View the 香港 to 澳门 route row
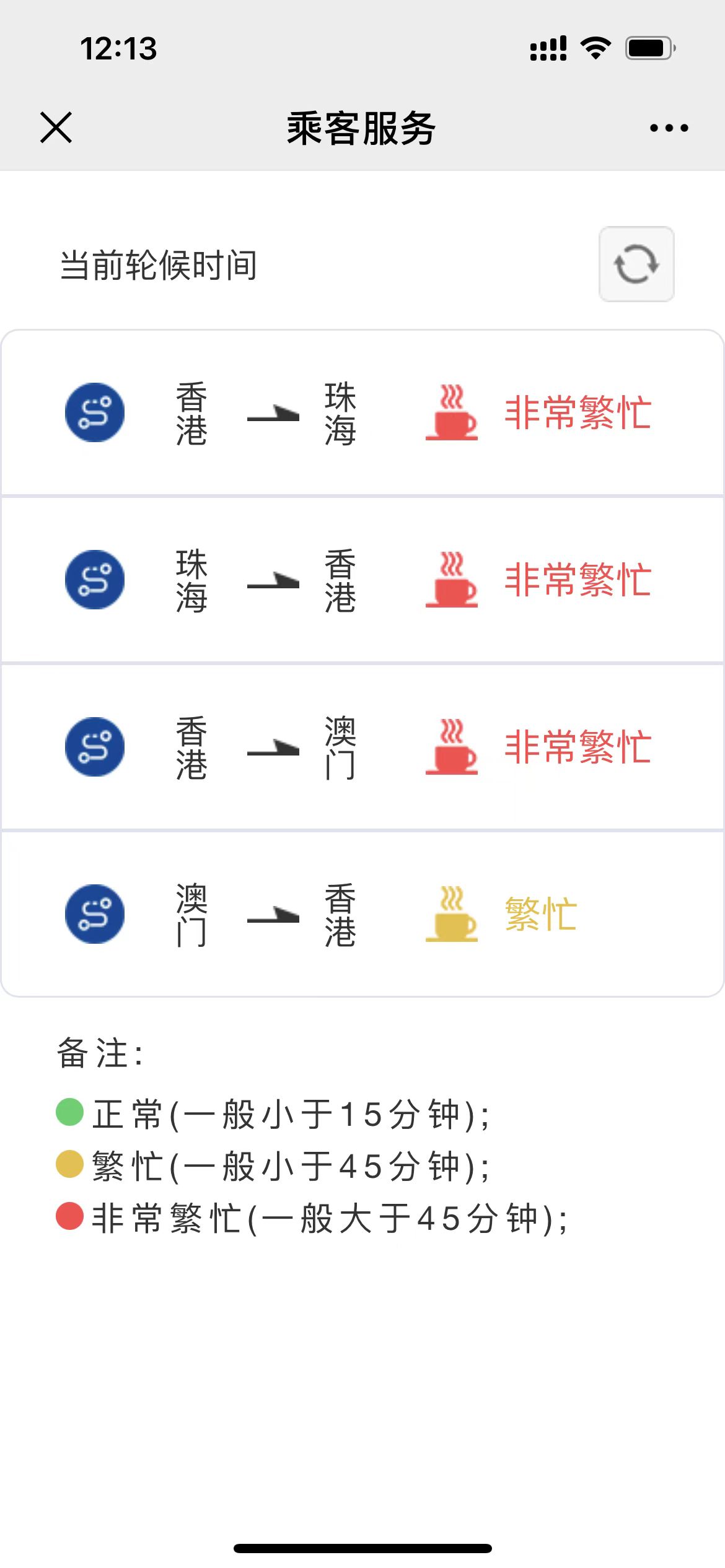The width and height of the screenshot is (725, 1568). click(362, 747)
